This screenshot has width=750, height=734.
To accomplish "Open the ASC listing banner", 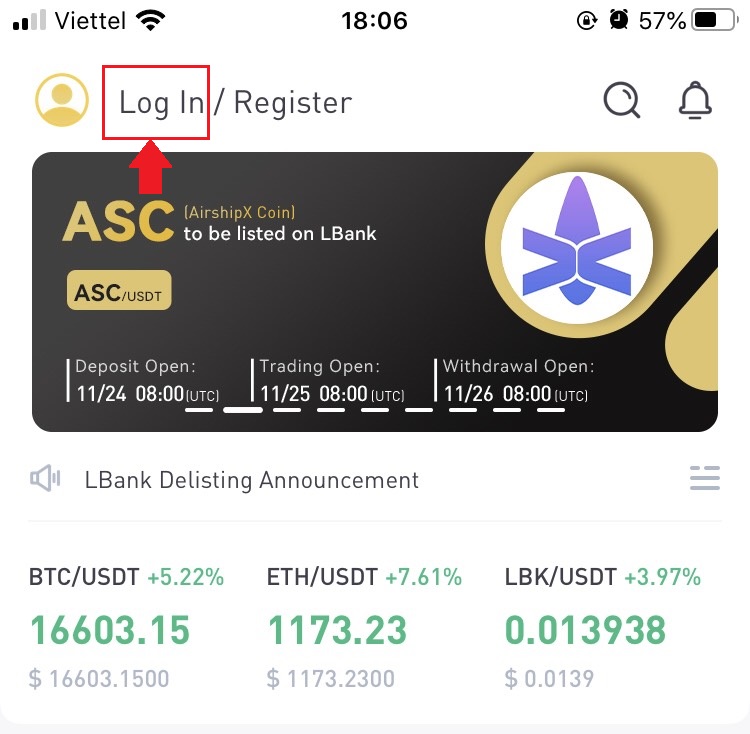I will click(x=375, y=291).
